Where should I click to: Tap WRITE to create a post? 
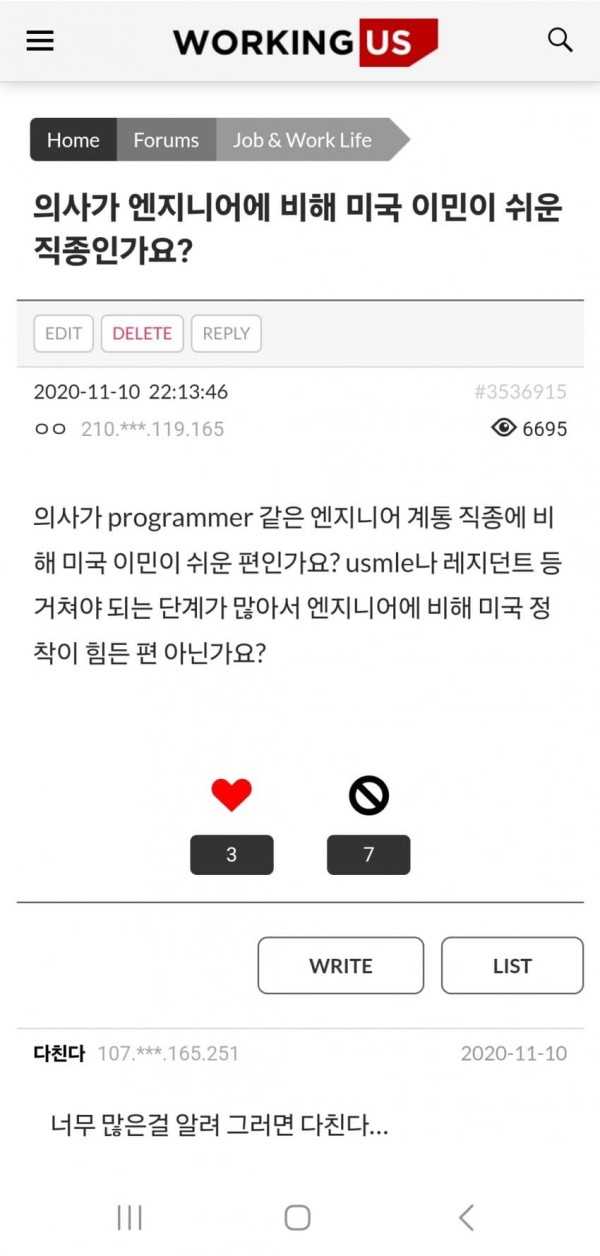pos(340,965)
